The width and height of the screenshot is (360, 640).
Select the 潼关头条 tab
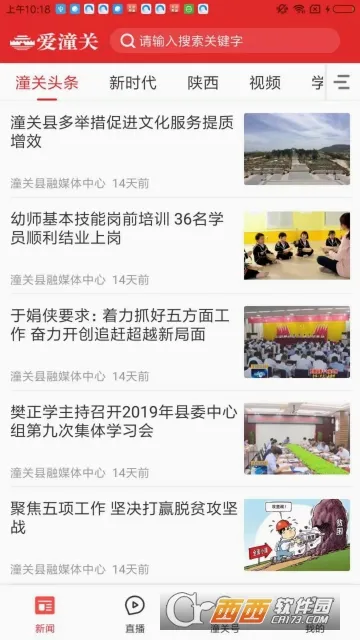tap(47, 83)
